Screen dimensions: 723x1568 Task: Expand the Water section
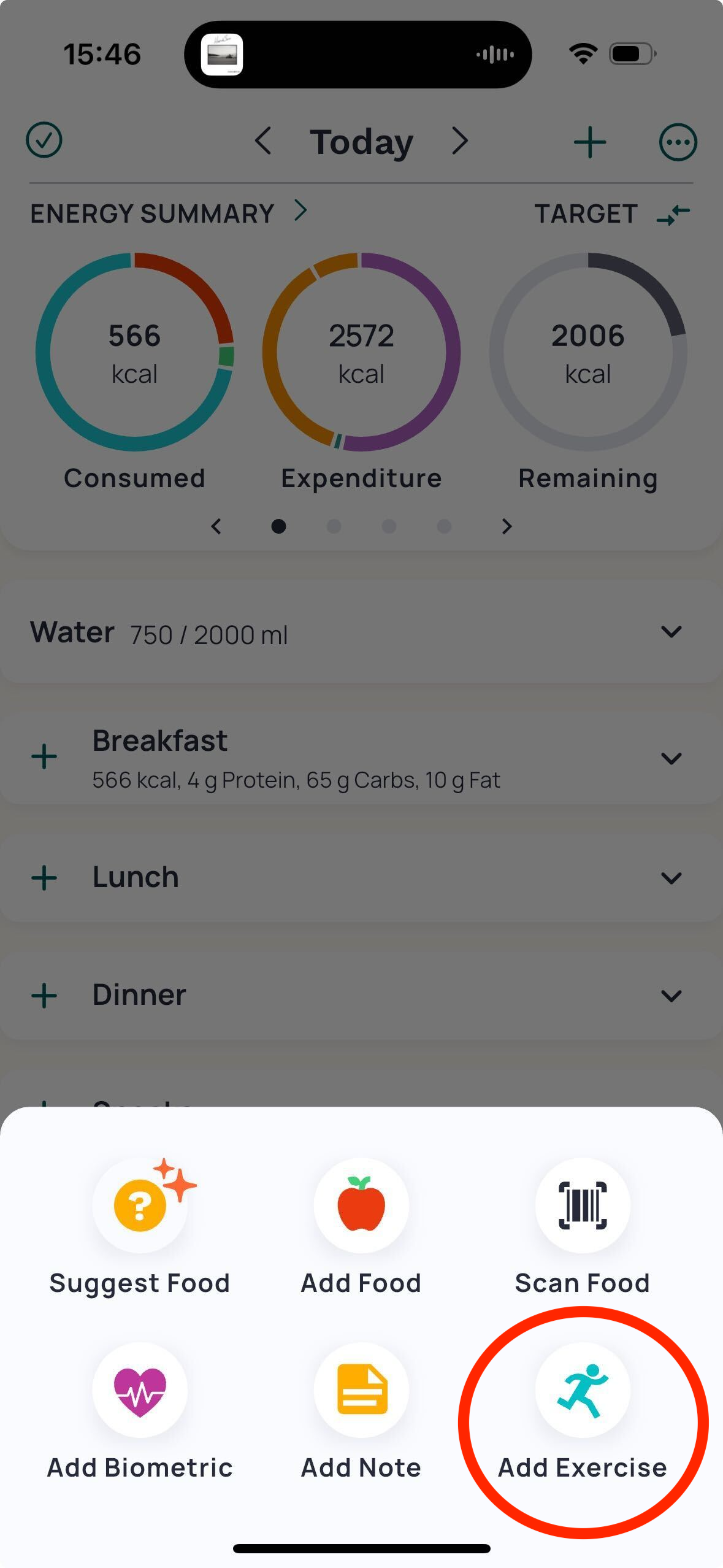click(671, 632)
